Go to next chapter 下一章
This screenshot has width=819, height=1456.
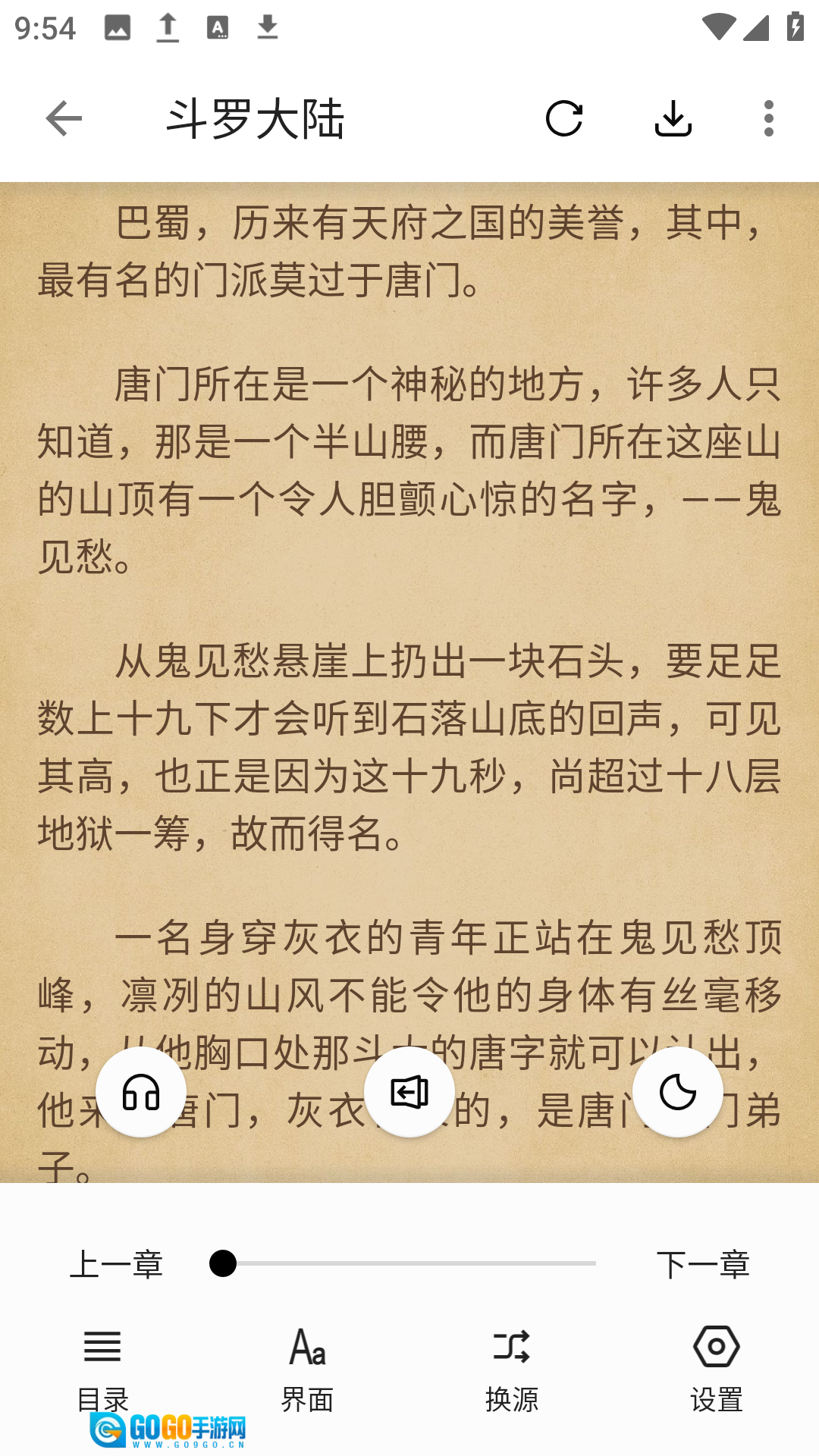702,1264
